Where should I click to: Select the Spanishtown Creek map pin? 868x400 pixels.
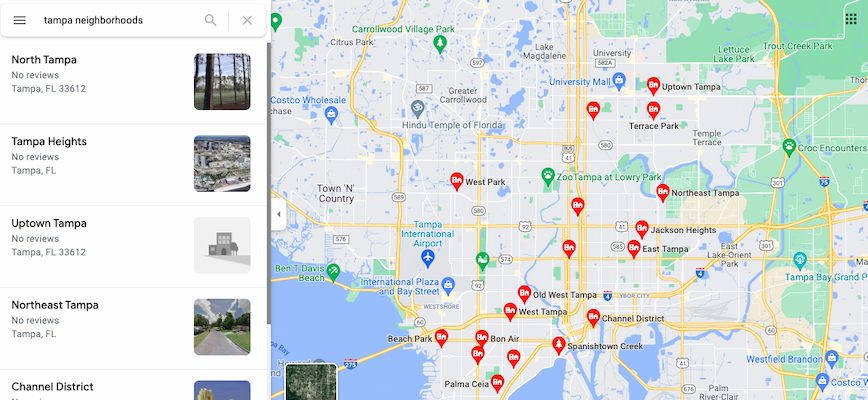[559, 345]
